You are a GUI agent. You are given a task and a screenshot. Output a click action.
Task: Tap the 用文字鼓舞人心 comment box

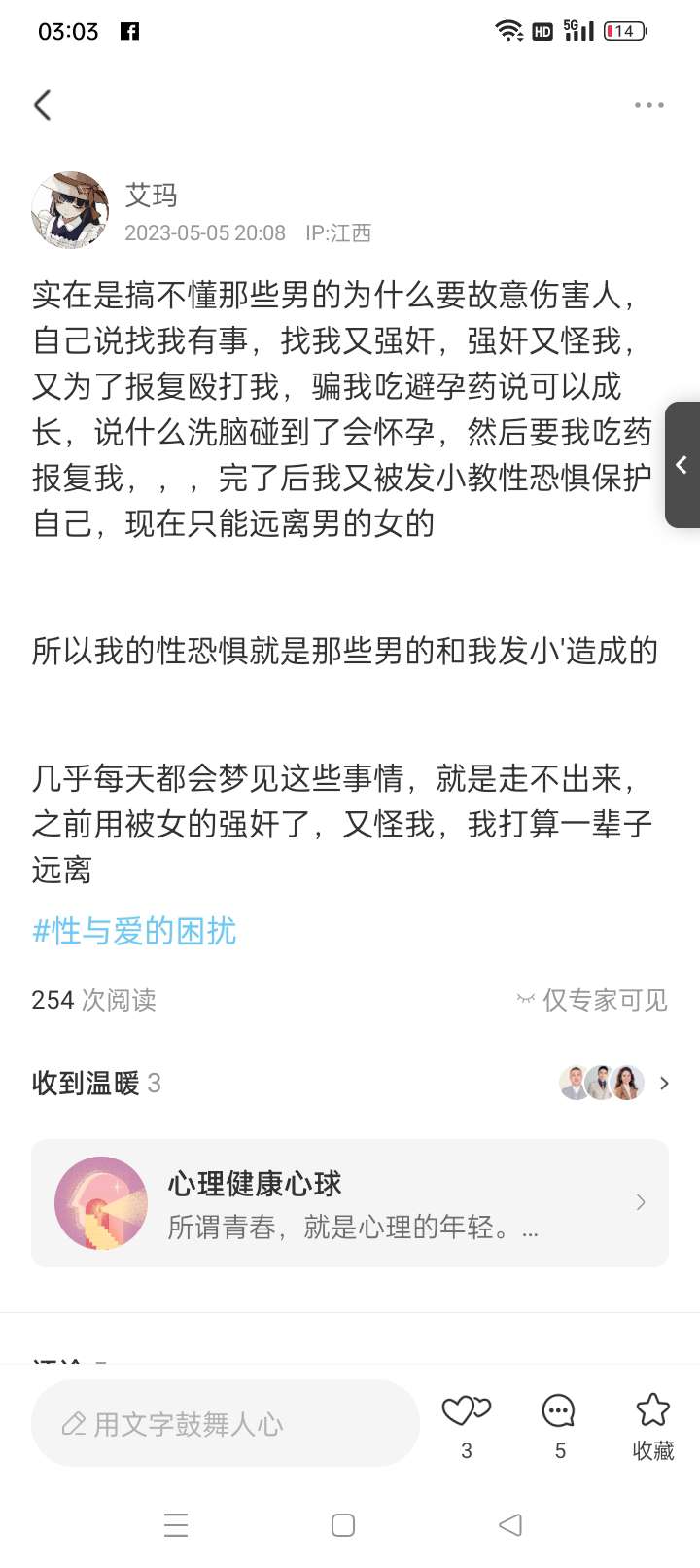[x=226, y=1424]
